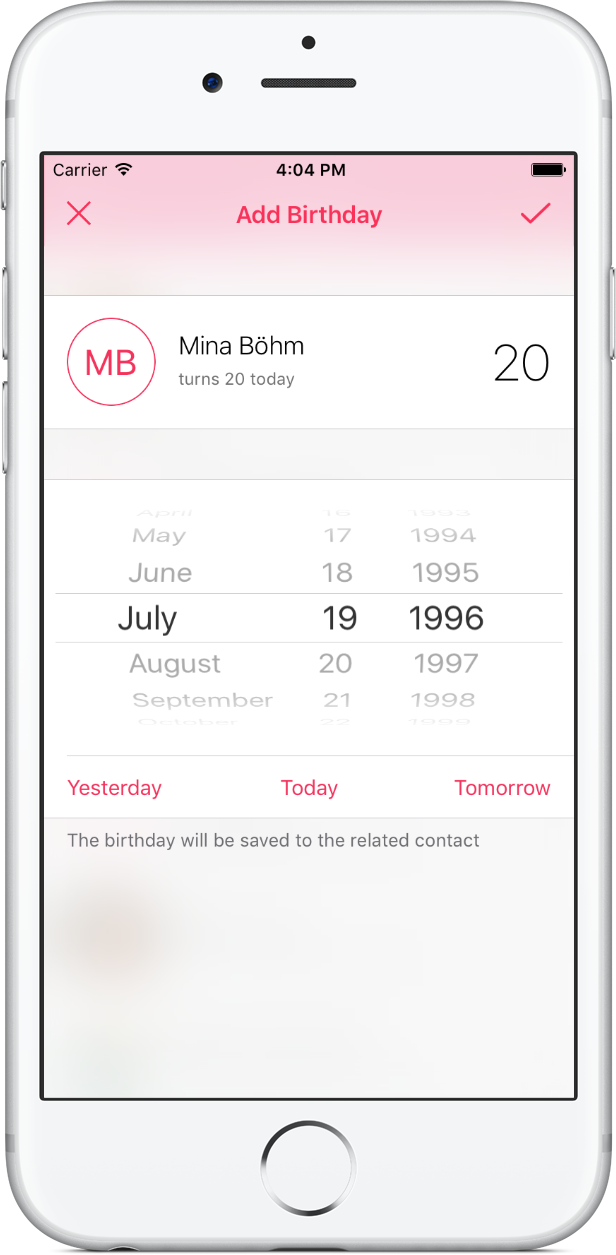The width and height of the screenshot is (616, 1255).
Task: Confirm the birthday with the checkmark
Action: click(x=536, y=214)
